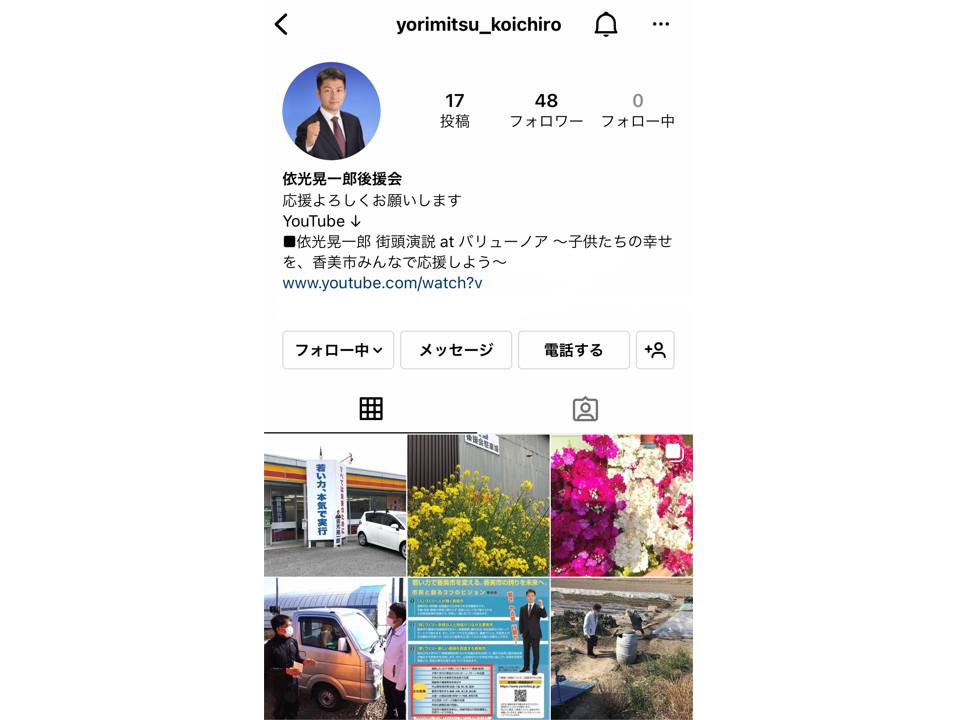
Task: Open the www.youtube.com/watch?v link
Action: 382,283
